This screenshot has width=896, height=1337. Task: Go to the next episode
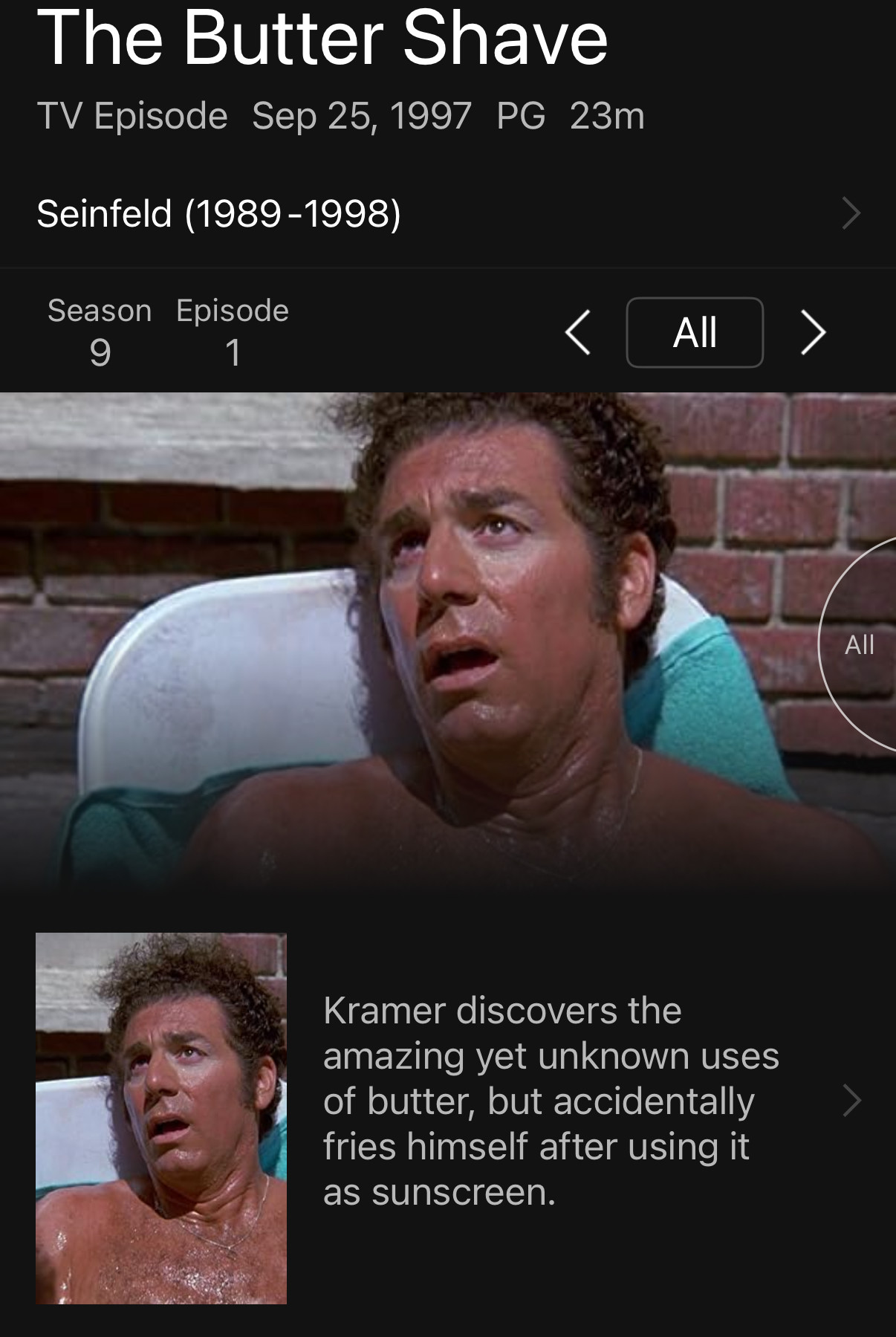coord(813,332)
